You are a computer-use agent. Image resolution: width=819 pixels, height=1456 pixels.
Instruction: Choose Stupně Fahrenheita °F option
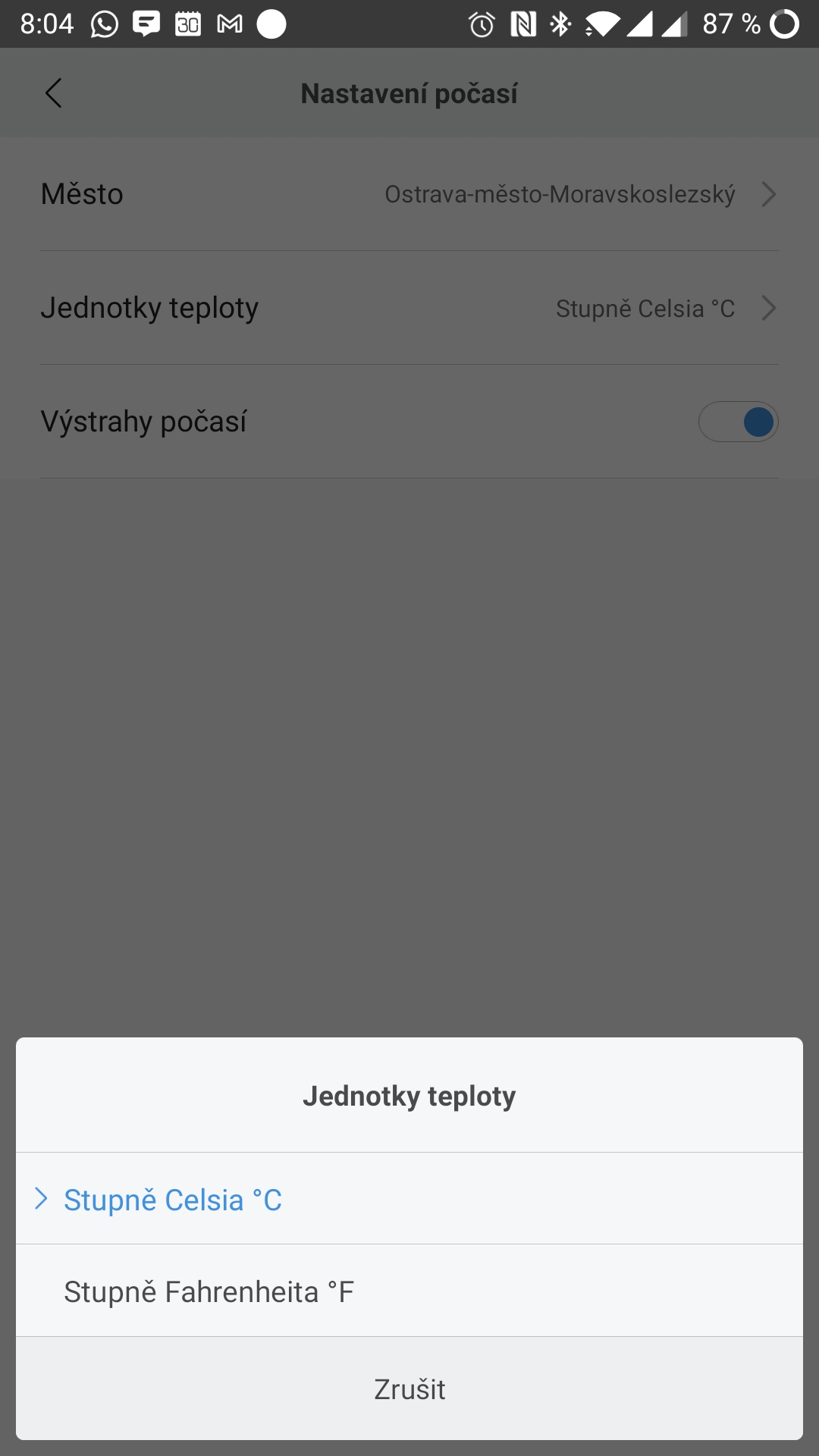coord(209,1291)
